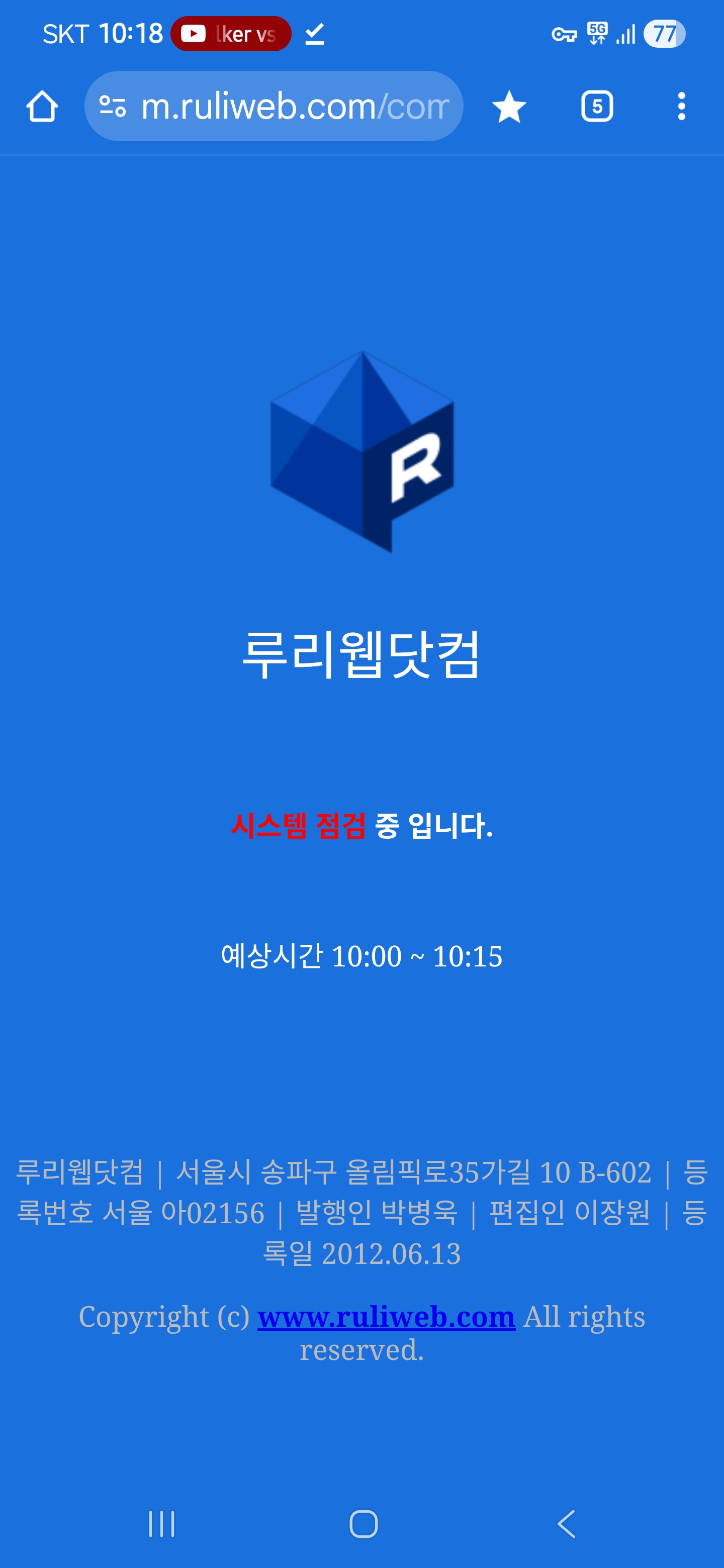This screenshot has width=724, height=1568.
Task: Open recent apps from the navigation bar
Action: click(162, 1524)
